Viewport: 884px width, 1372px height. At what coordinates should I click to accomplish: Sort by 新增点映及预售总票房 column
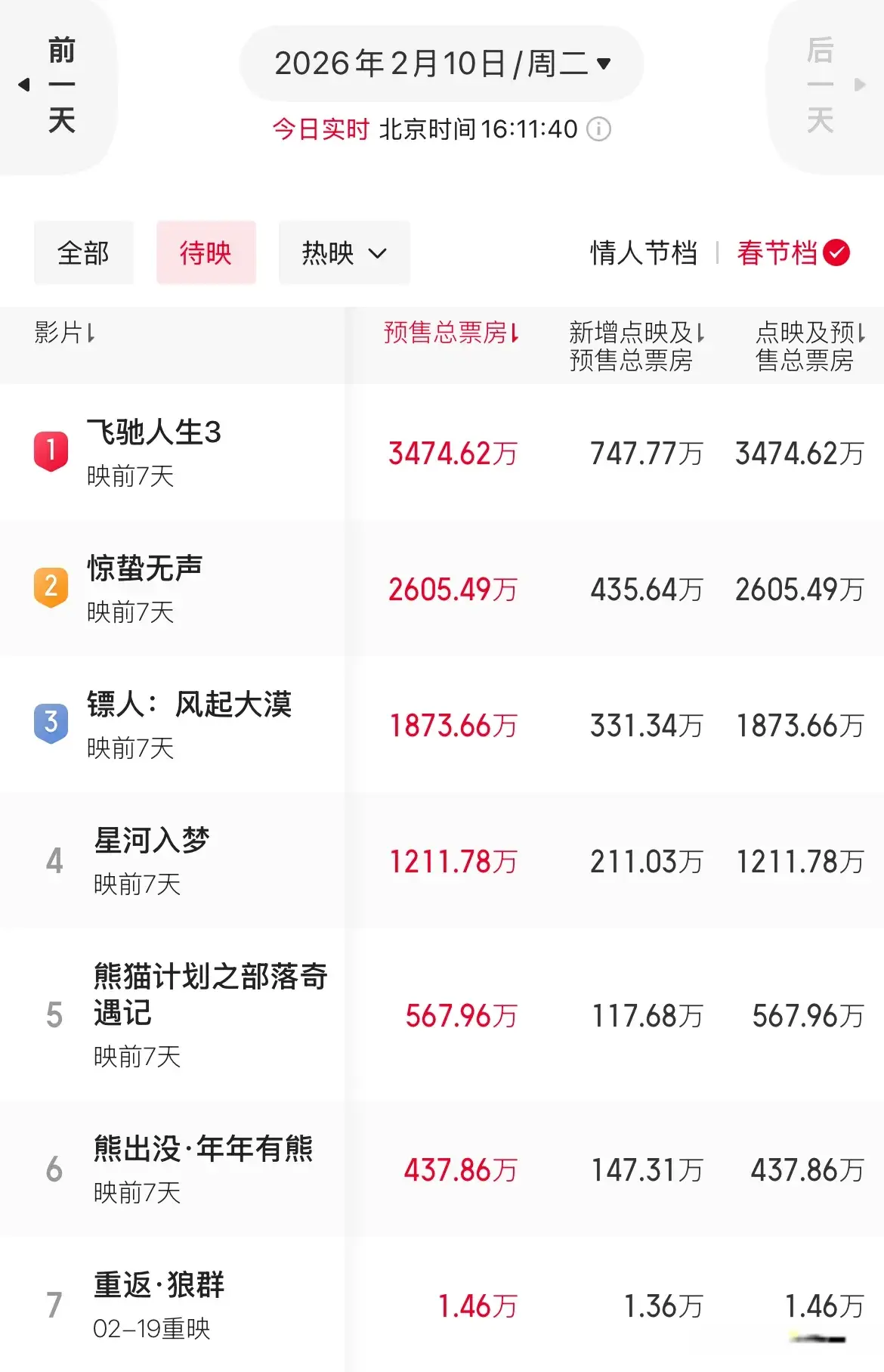click(x=636, y=345)
